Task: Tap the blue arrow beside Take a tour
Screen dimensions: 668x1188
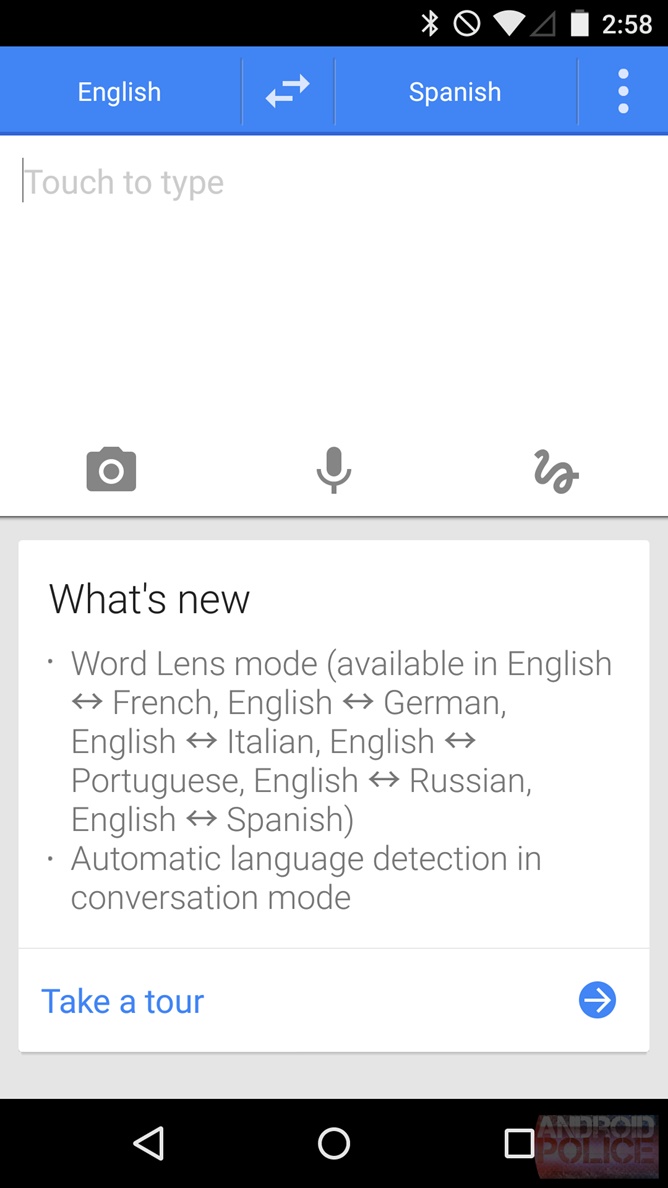Action: [597, 1000]
